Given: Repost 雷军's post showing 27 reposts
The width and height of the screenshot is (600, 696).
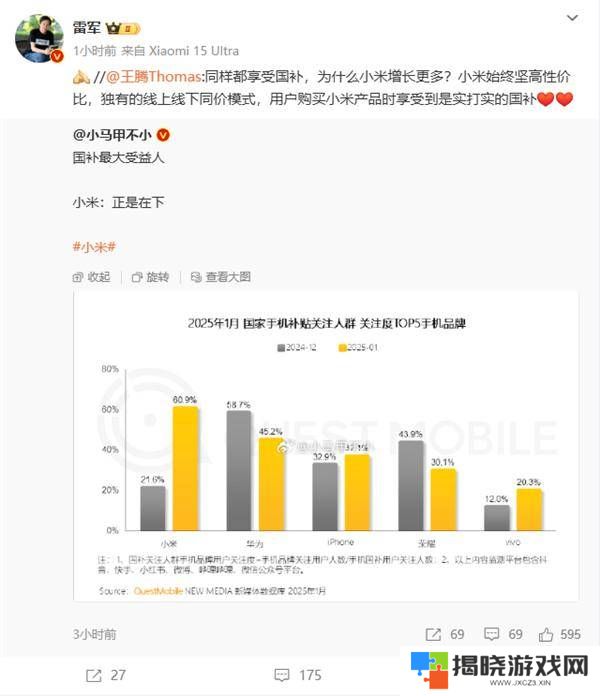Looking at the screenshot, I should (x=105, y=675).
